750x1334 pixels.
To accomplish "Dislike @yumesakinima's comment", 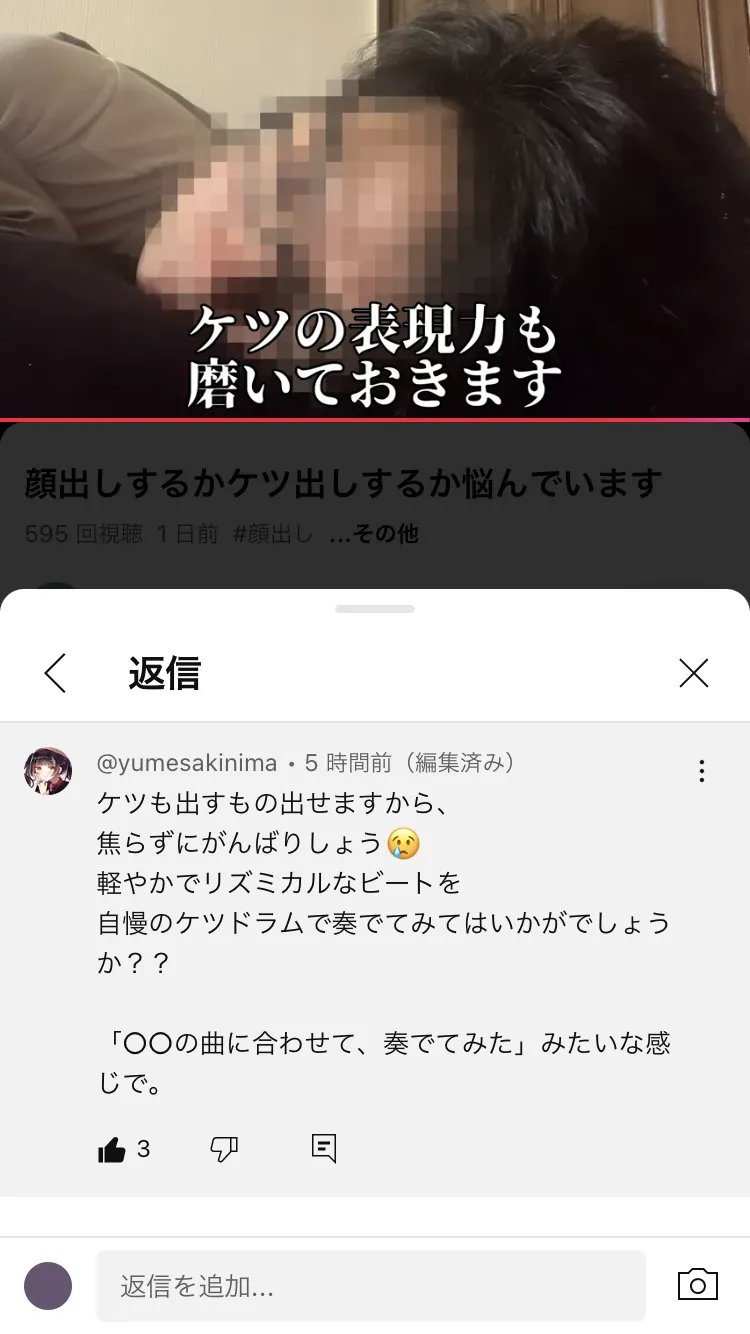I will pos(224,1150).
